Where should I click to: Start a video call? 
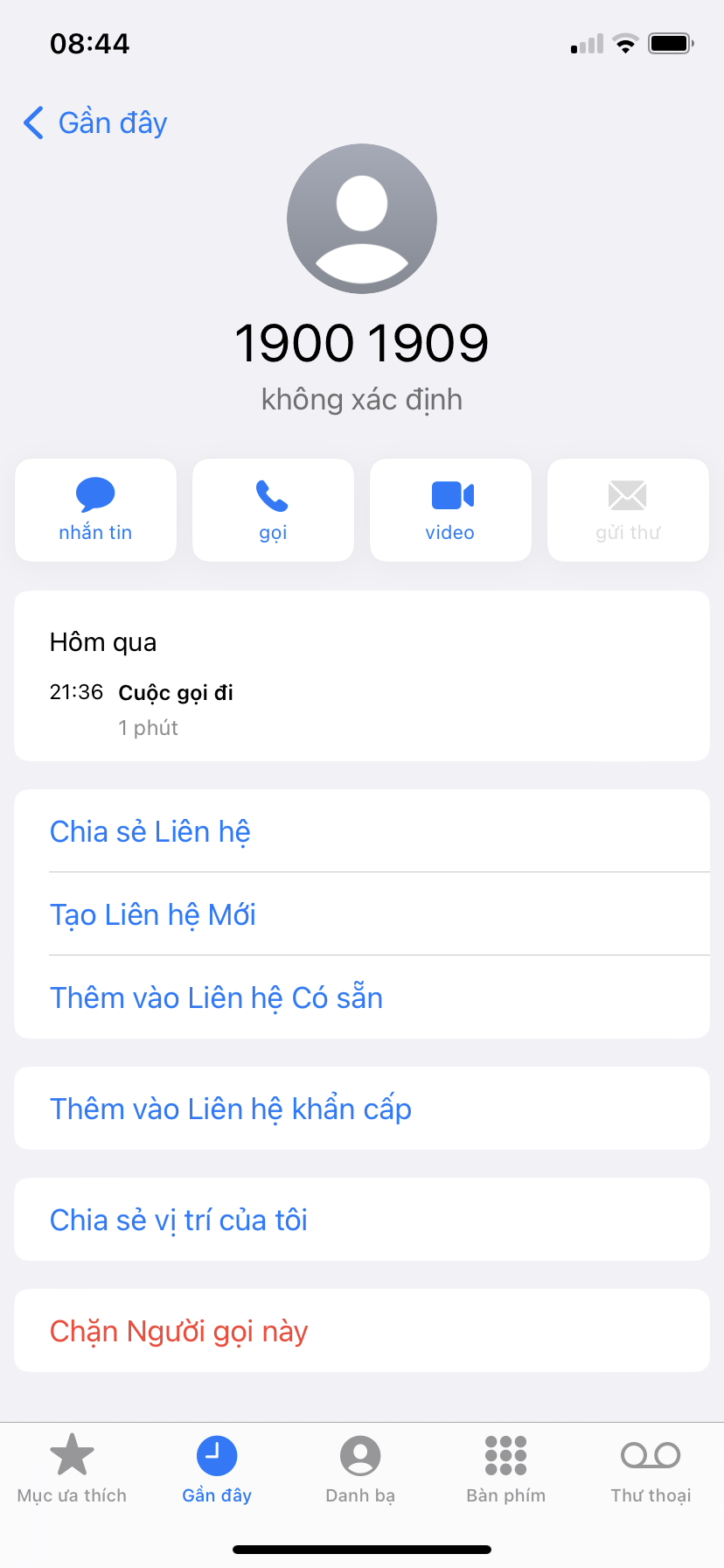pyautogui.click(x=450, y=510)
